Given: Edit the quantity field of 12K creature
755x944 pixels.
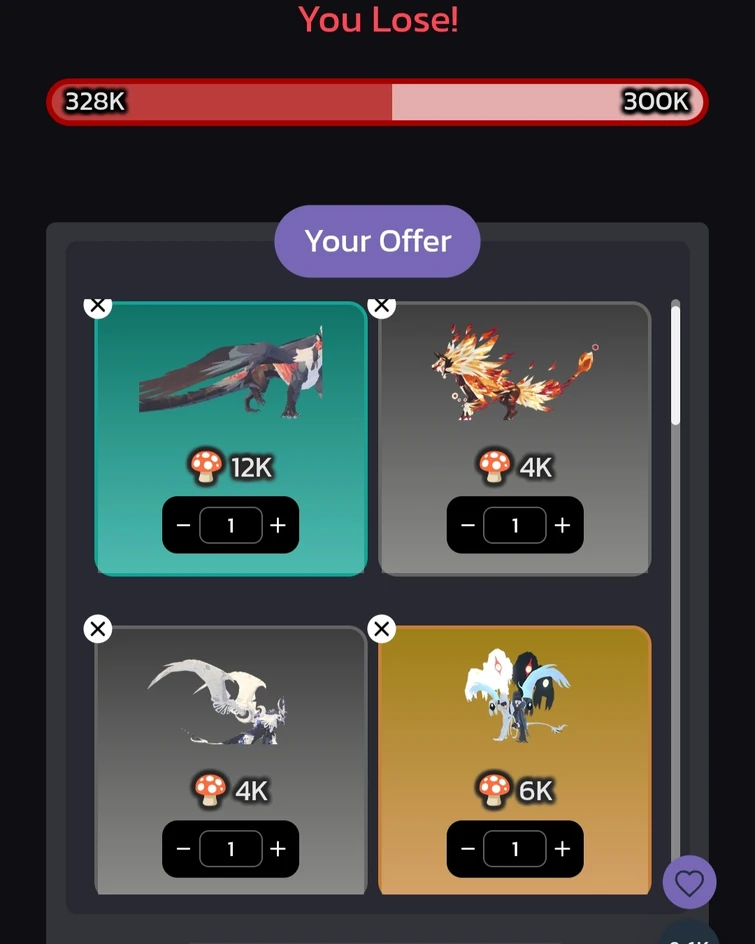Looking at the screenshot, I should click(231, 525).
